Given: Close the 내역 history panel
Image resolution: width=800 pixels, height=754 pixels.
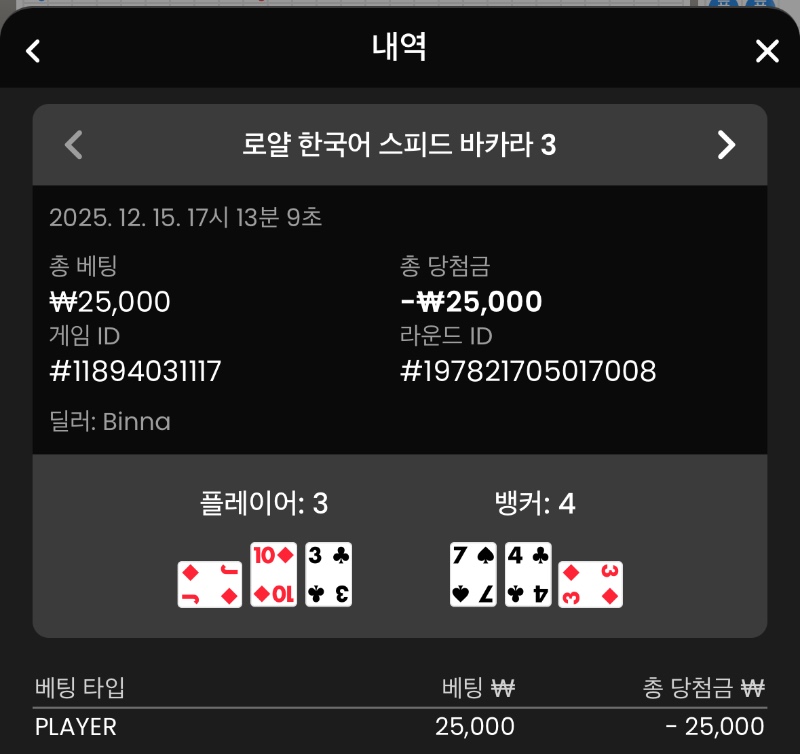Looking at the screenshot, I should point(766,51).
